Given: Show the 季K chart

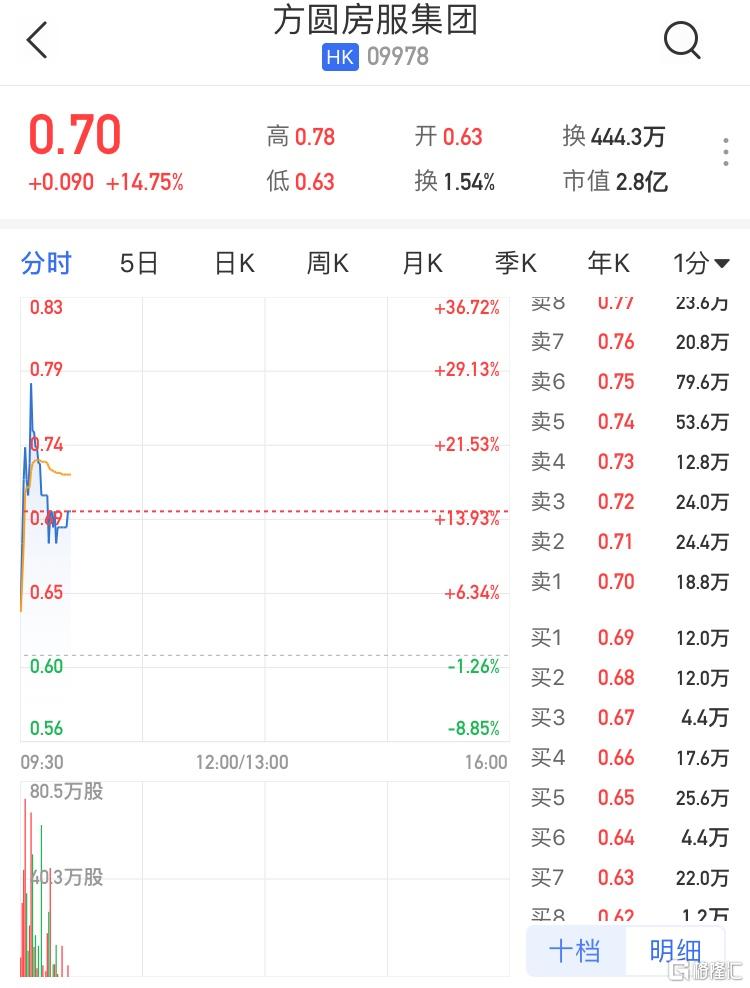Looking at the screenshot, I should pyautogui.click(x=515, y=263).
